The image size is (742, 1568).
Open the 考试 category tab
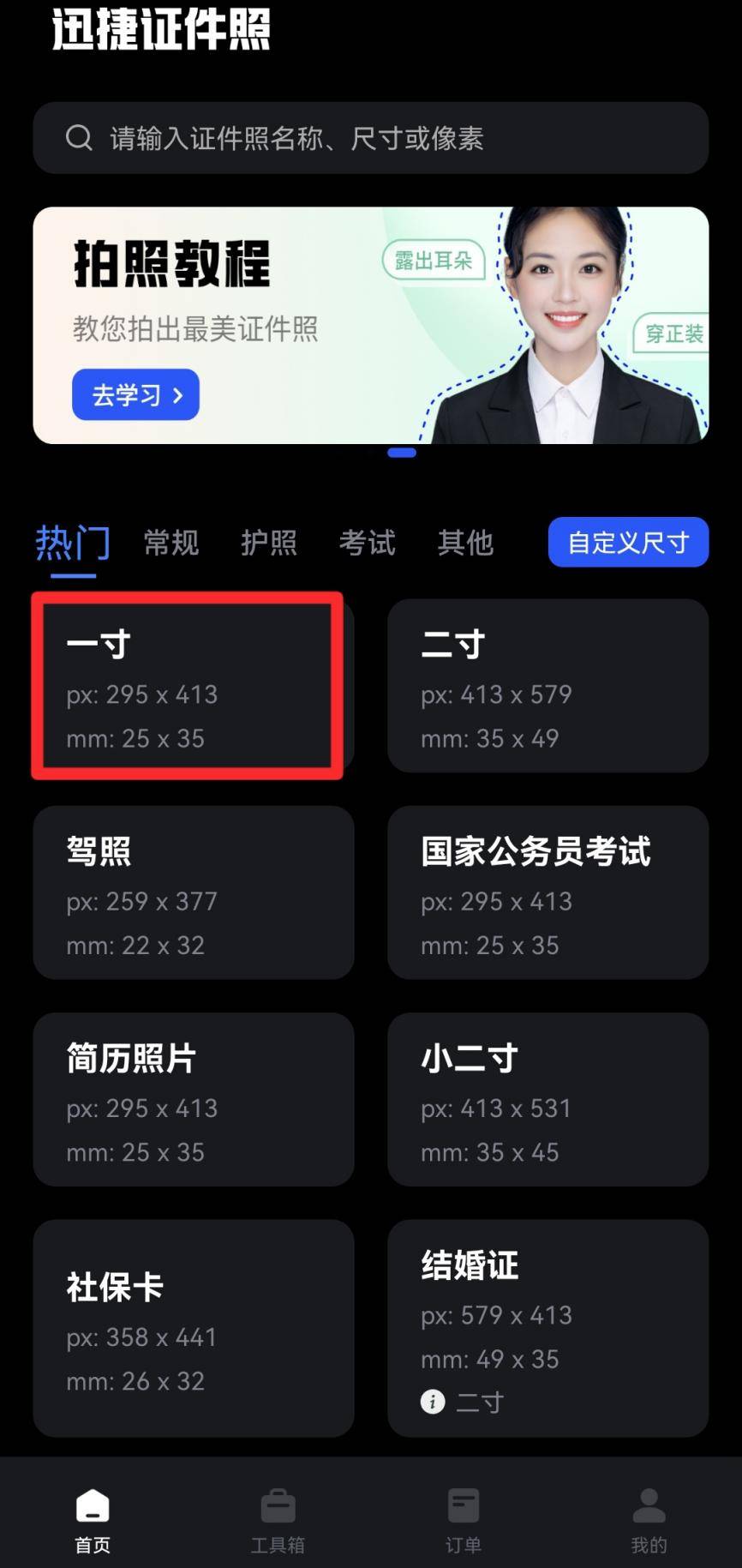367,544
